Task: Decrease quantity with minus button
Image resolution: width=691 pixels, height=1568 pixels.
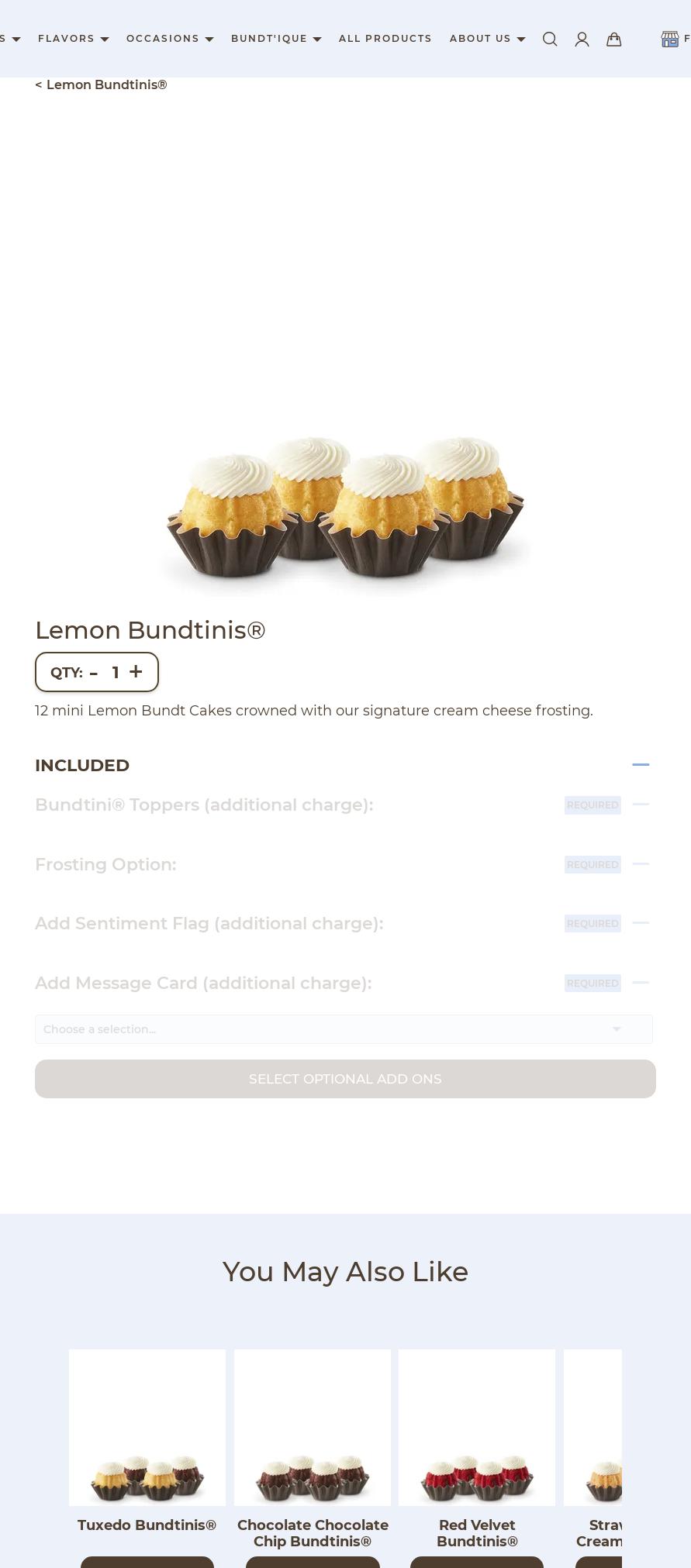Action: 94,673
